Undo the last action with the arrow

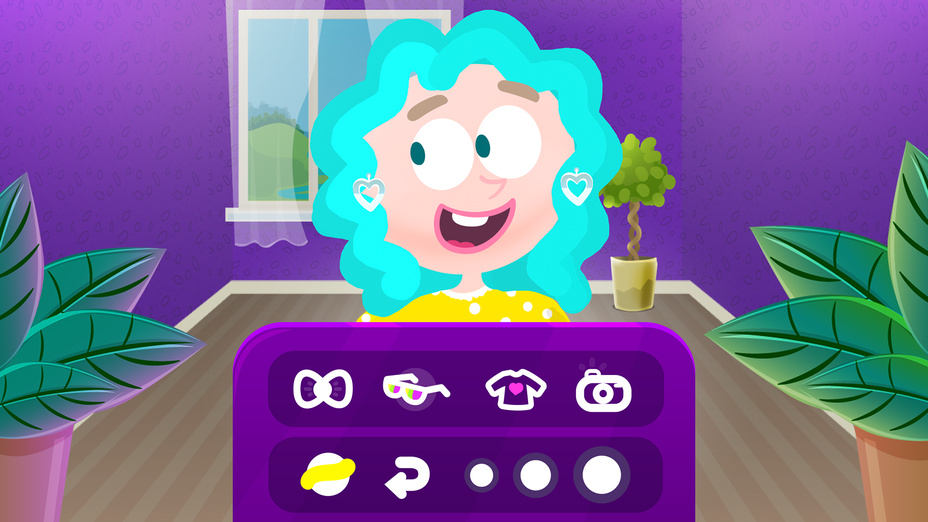click(405, 475)
